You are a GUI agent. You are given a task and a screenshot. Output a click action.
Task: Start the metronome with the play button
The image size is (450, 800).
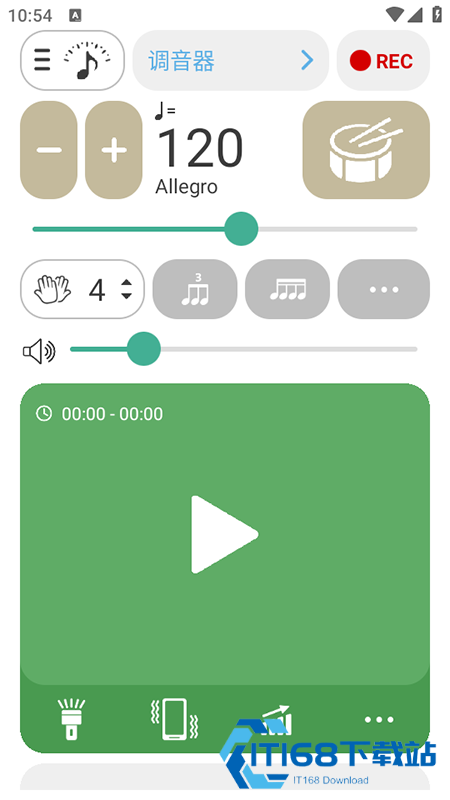point(224,534)
